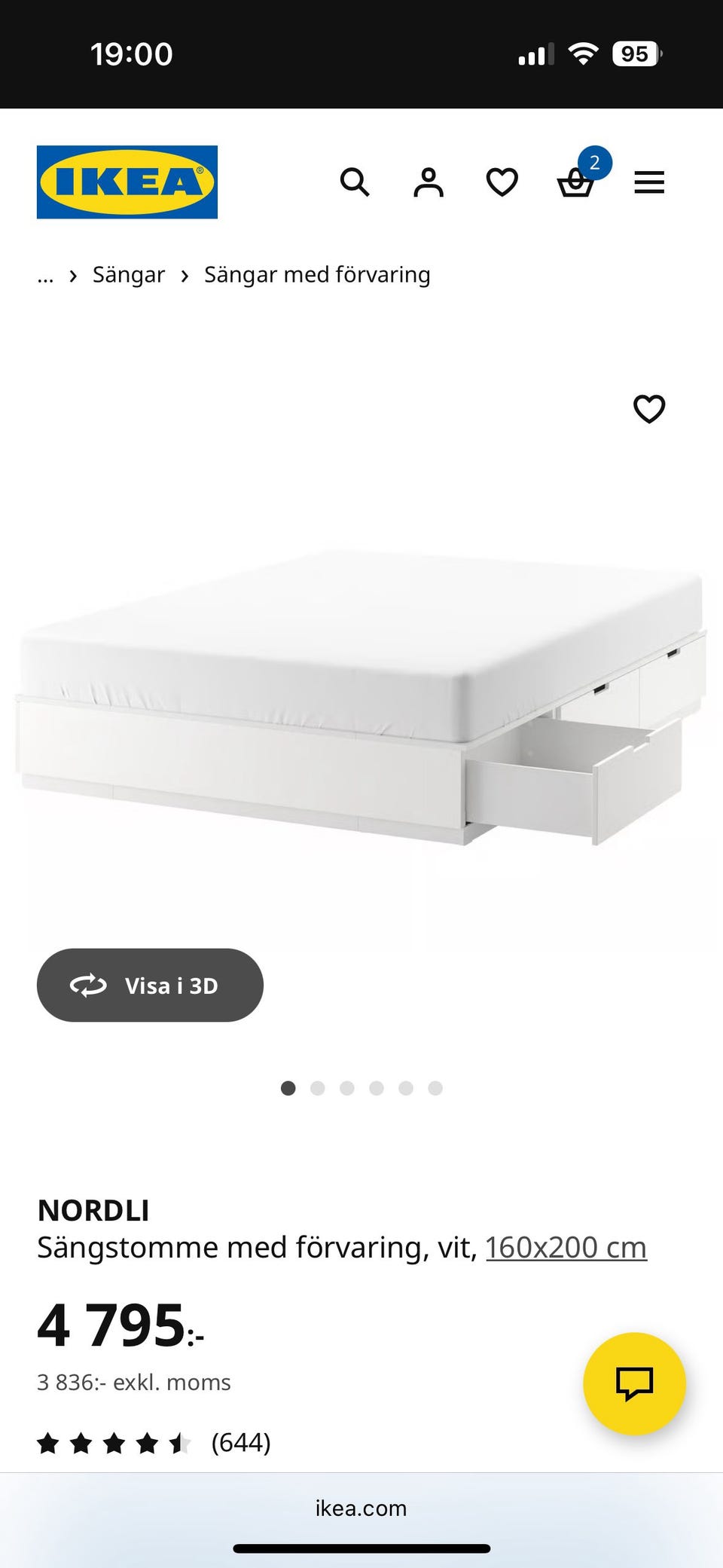Open the account profile icon
The image size is (723, 1568).
coord(429,182)
